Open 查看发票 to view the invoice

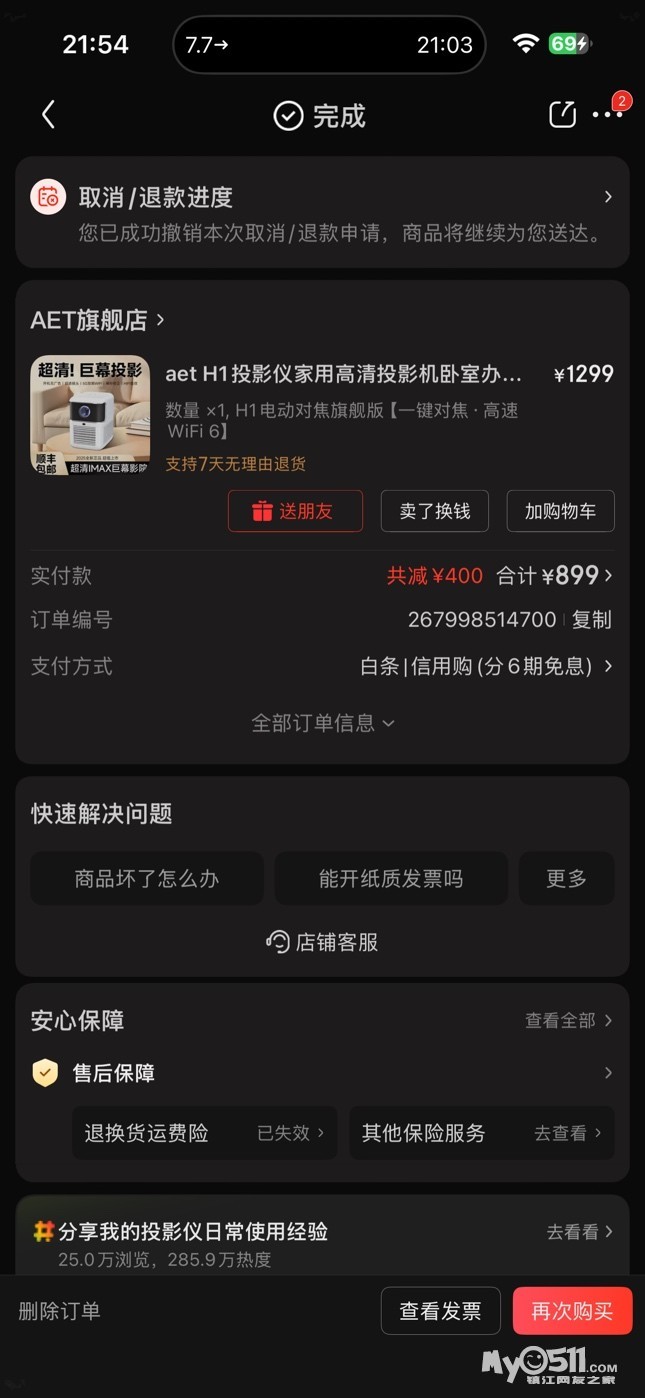(440, 1311)
